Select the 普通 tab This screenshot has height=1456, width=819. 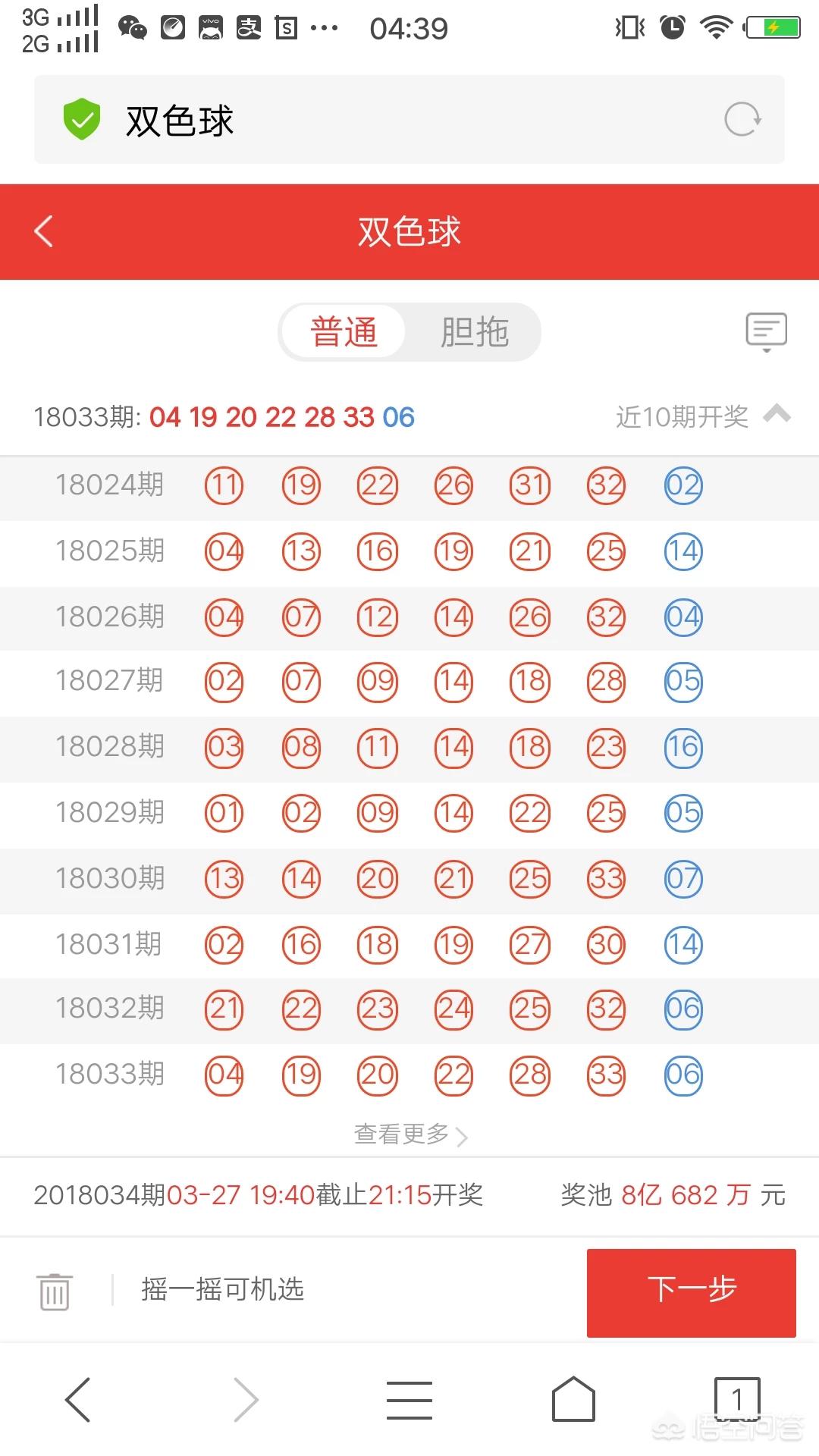point(344,332)
